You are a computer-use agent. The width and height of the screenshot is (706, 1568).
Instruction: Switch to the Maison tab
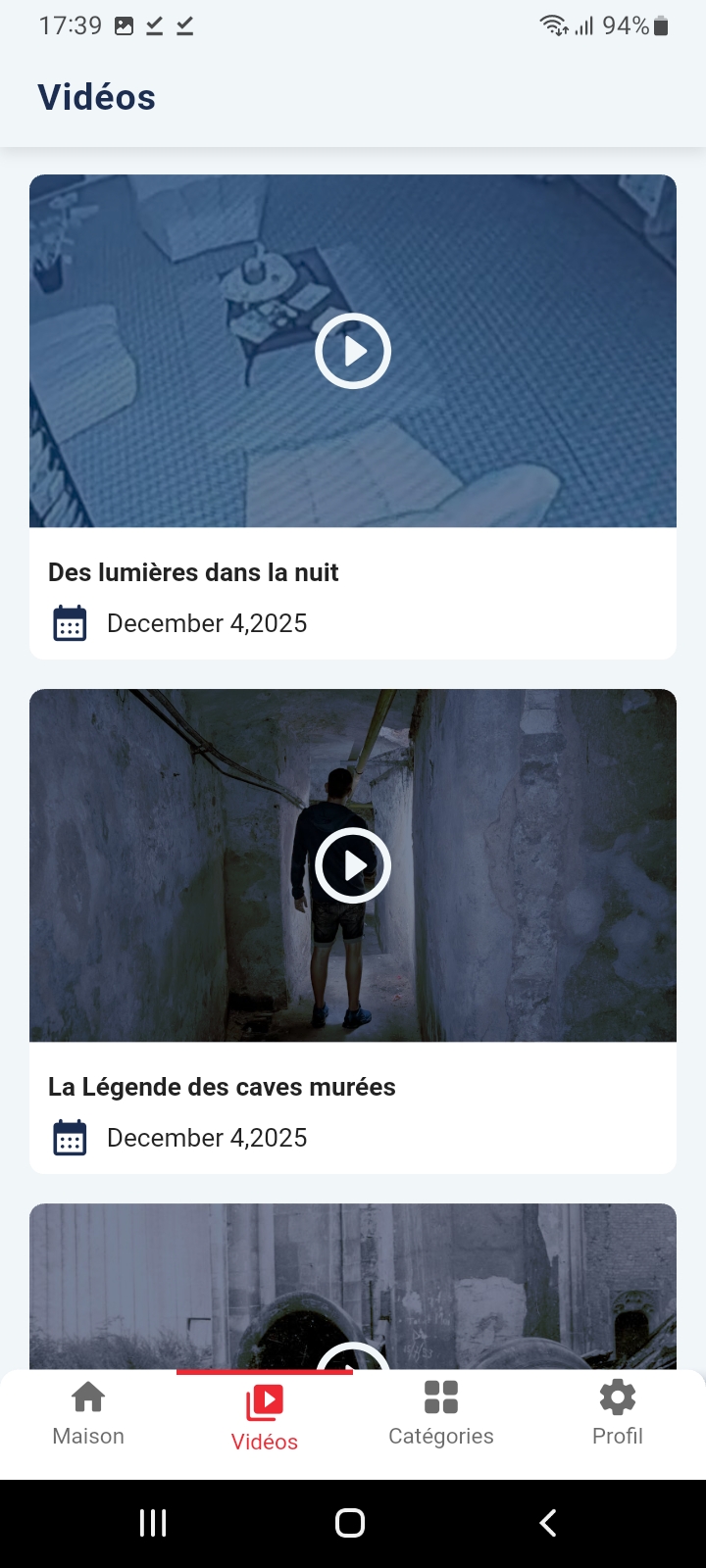click(88, 1414)
